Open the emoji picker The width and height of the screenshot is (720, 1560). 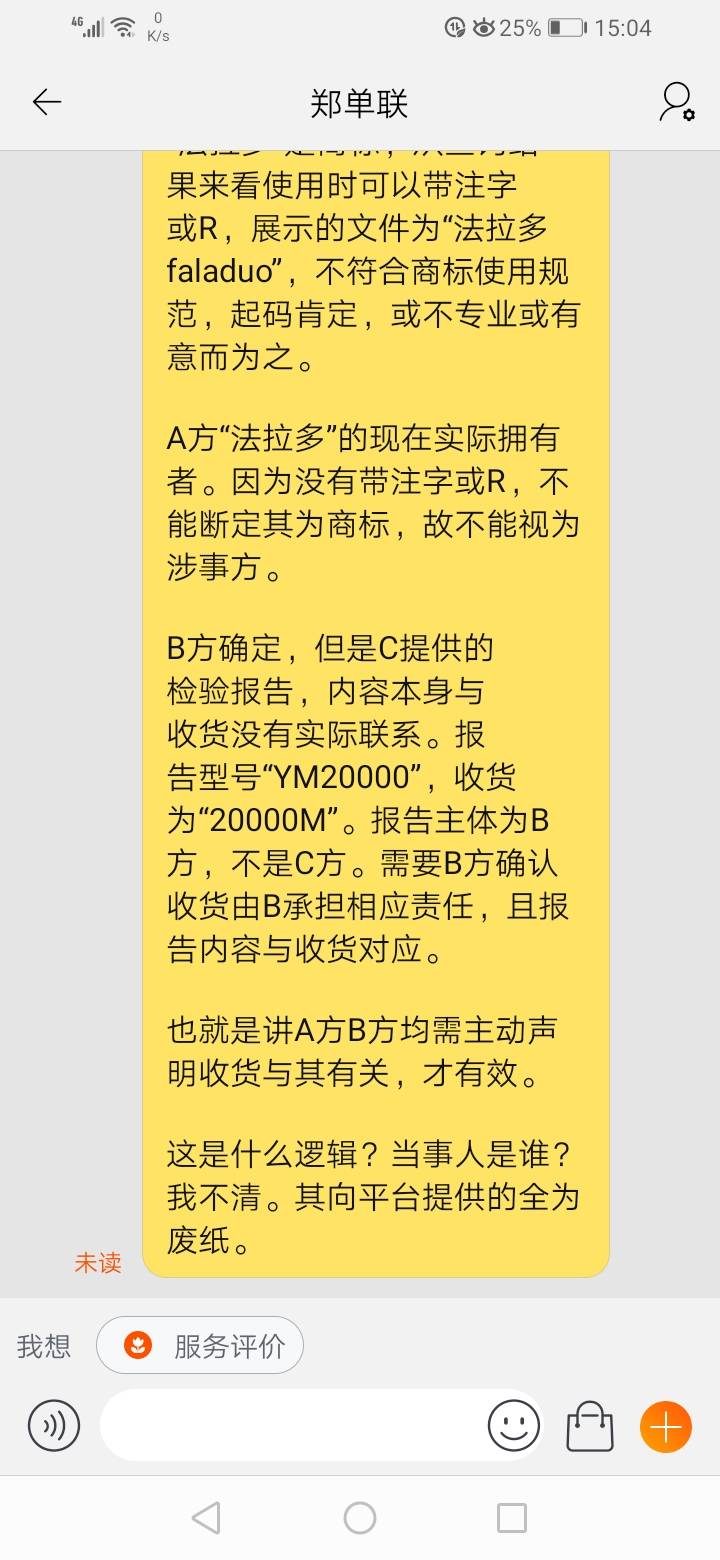[x=514, y=1426]
